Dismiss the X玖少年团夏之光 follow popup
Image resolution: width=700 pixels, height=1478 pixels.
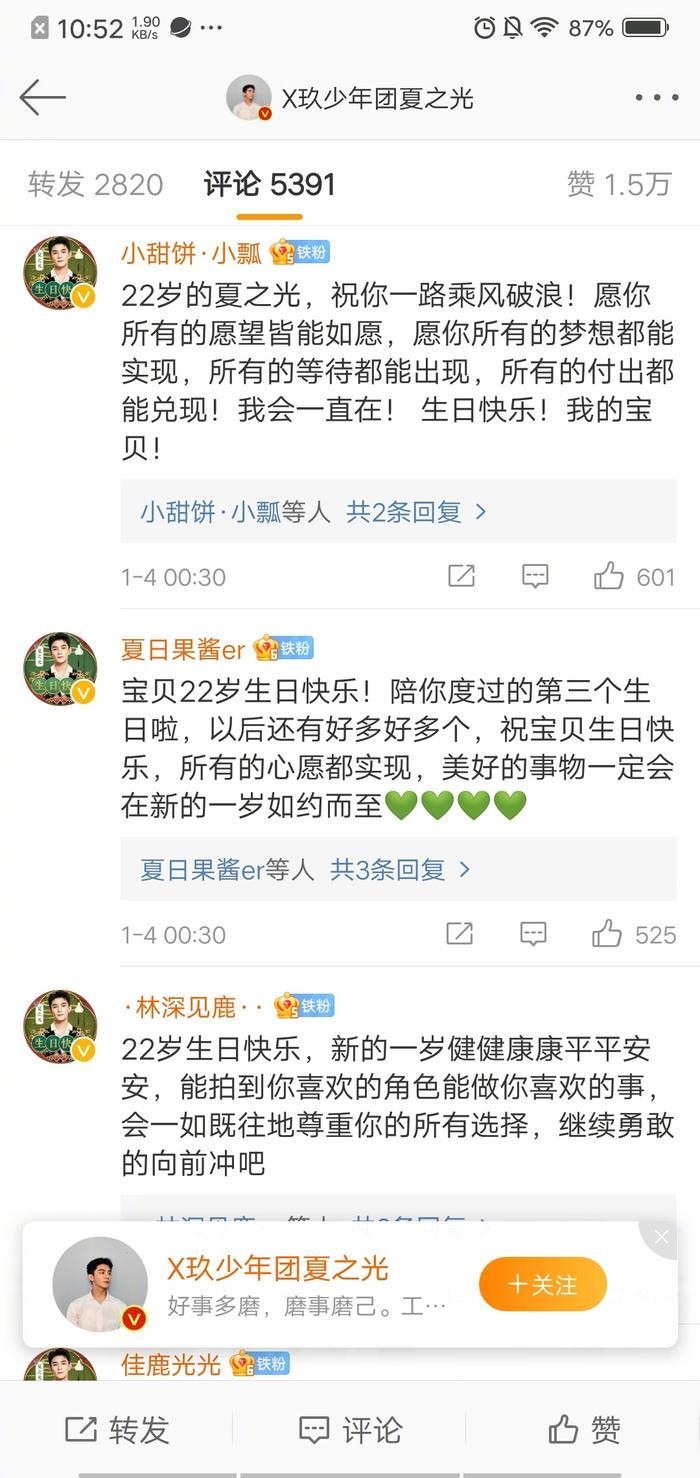661,1238
